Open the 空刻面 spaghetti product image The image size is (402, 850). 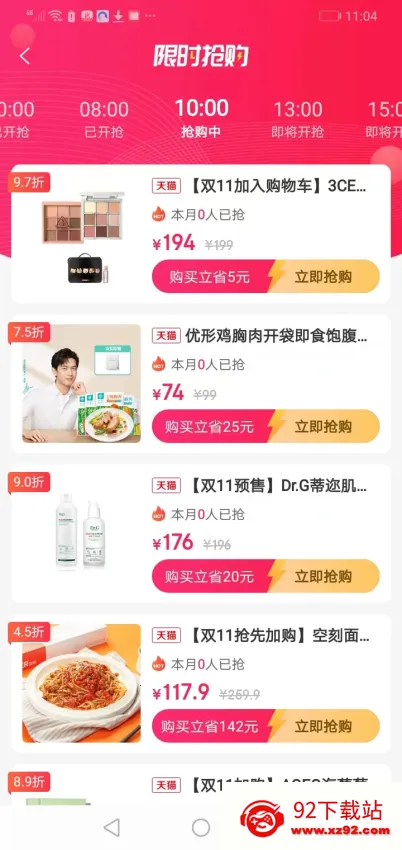pos(81,683)
